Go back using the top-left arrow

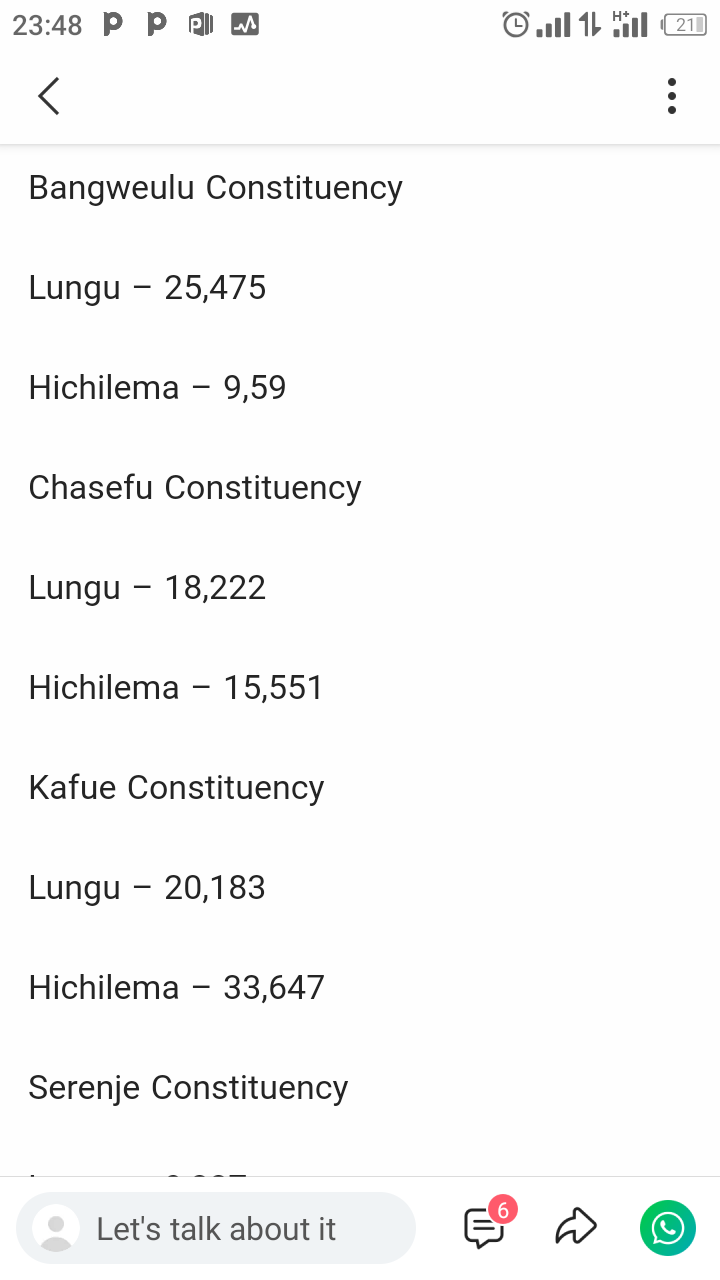[48, 96]
